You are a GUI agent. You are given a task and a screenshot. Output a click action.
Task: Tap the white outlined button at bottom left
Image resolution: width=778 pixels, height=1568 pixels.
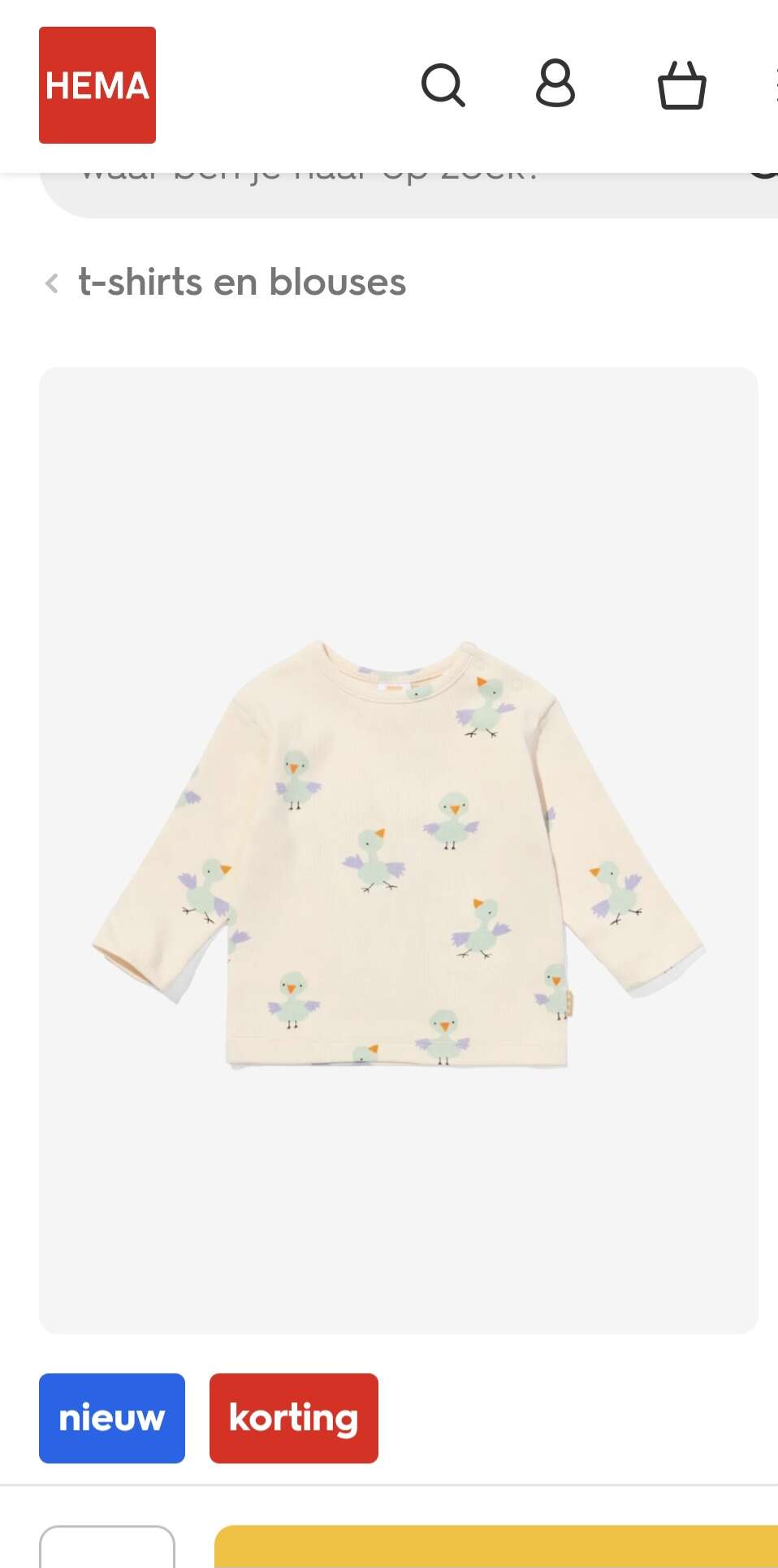point(107,1547)
